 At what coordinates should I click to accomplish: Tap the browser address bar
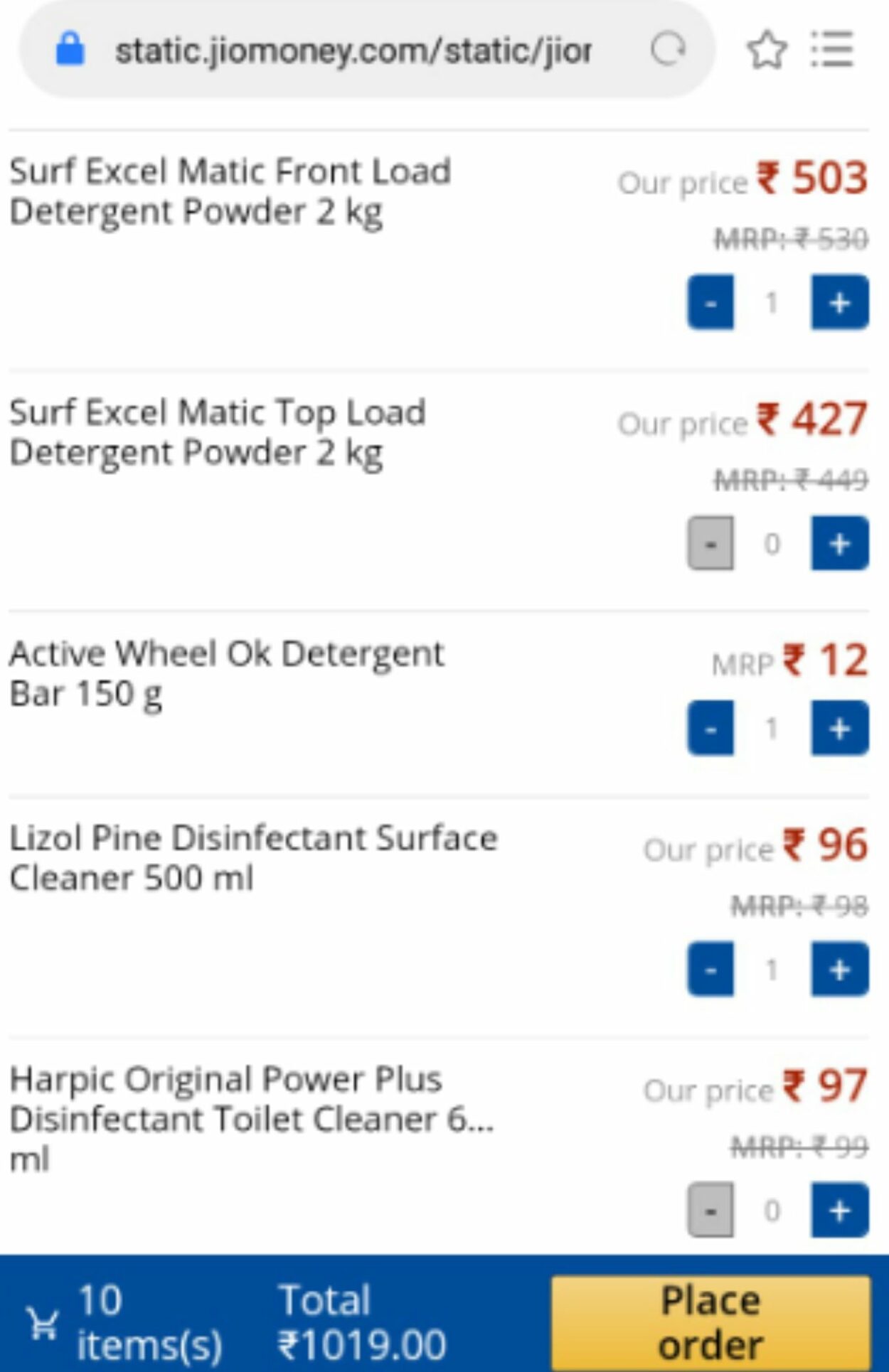[x=352, y=51]
